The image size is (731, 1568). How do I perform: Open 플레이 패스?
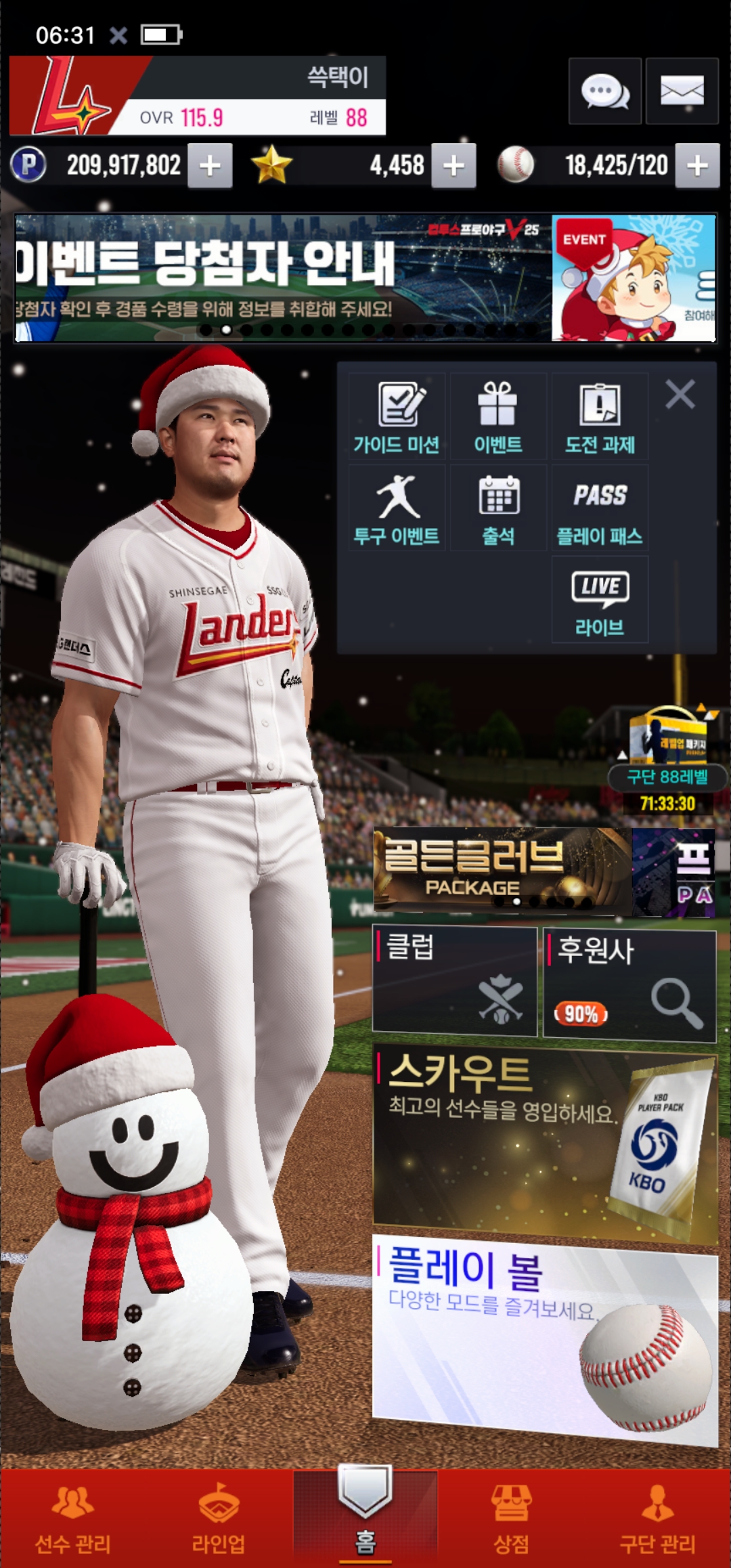[x=600, y=508]
